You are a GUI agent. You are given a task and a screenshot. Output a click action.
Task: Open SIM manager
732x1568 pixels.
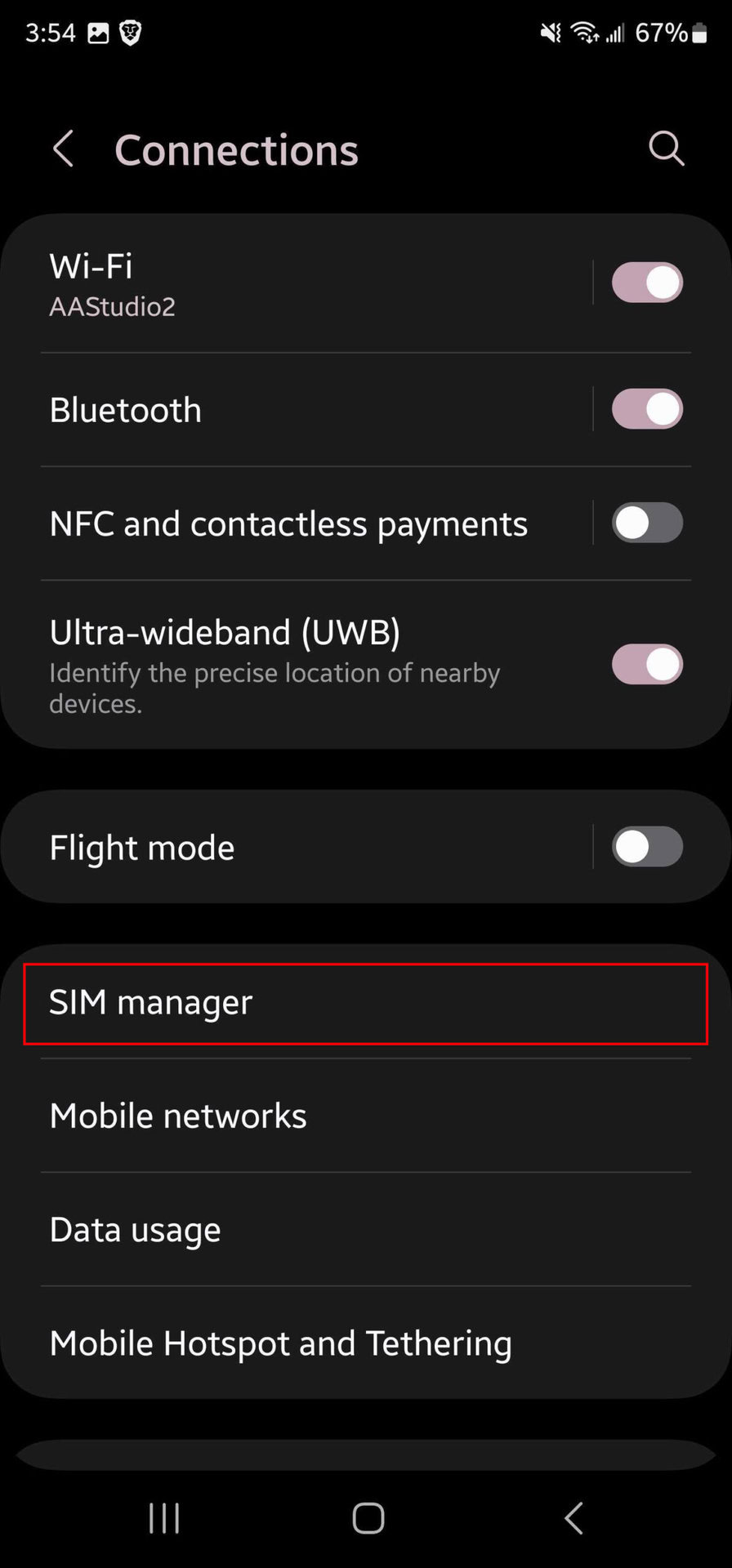click(x=365, y=1003)
